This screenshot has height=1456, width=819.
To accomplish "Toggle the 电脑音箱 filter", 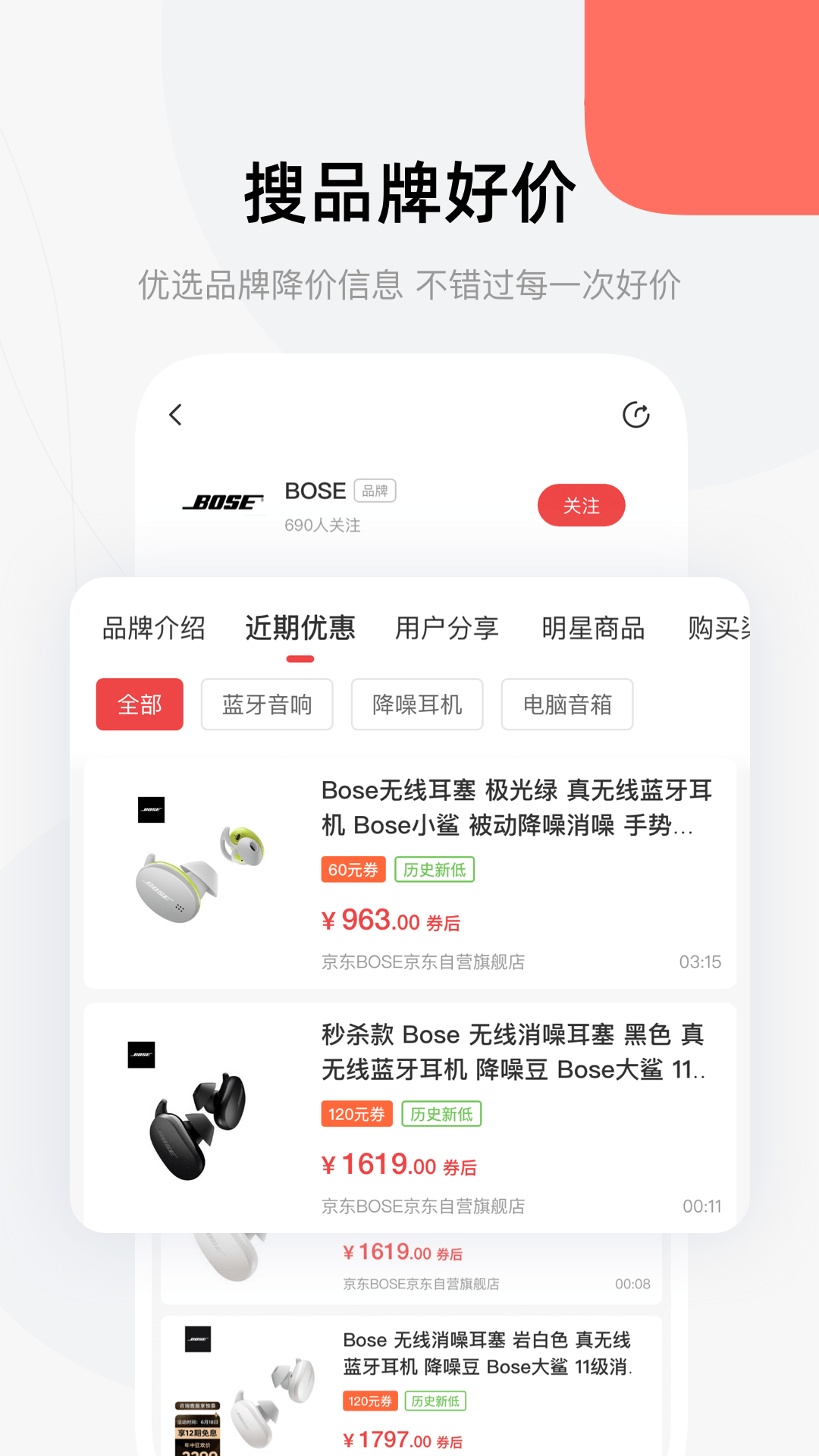I will click(567, 704).
